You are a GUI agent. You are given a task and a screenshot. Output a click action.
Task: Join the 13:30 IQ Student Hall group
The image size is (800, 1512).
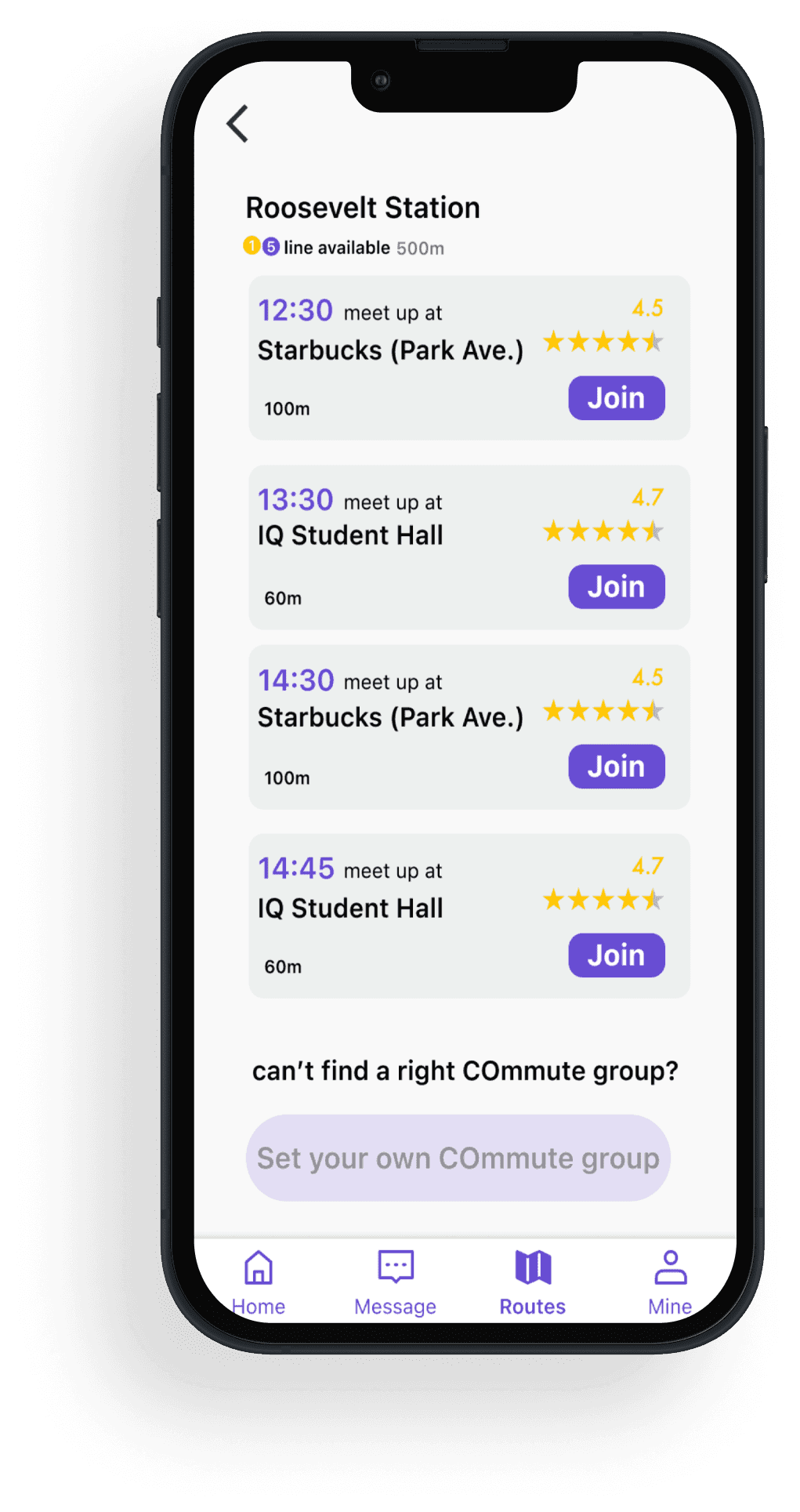pyautogui.click(x=616, y=587)
